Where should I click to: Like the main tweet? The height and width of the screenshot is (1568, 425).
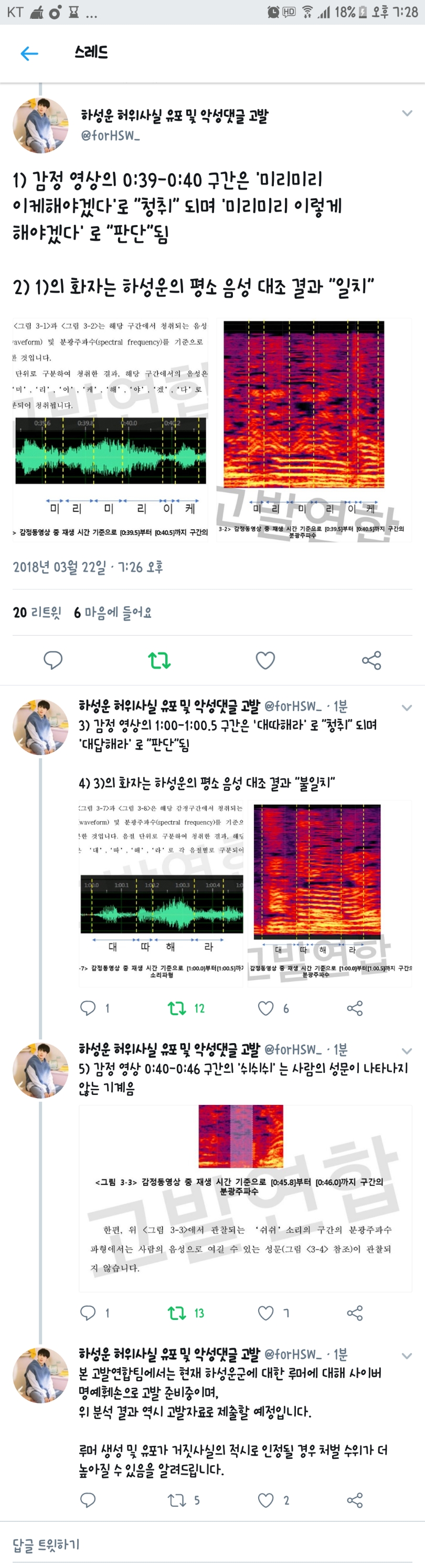(x=265, y=660)
